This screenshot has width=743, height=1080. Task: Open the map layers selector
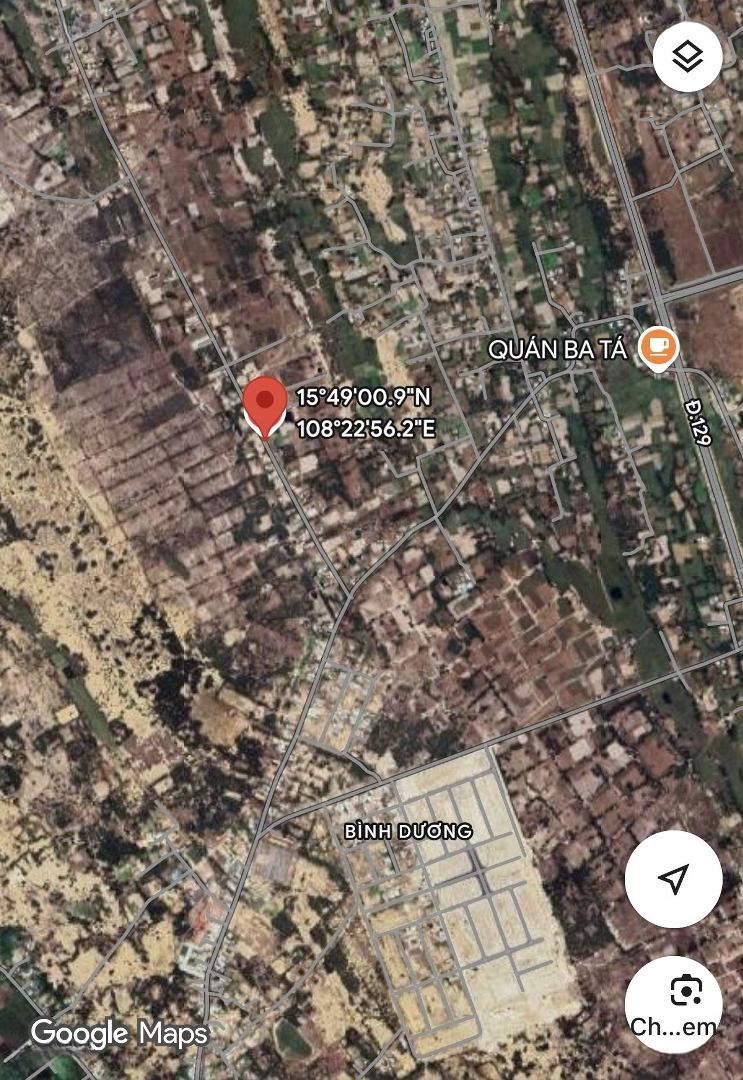[x=687, y=57]
